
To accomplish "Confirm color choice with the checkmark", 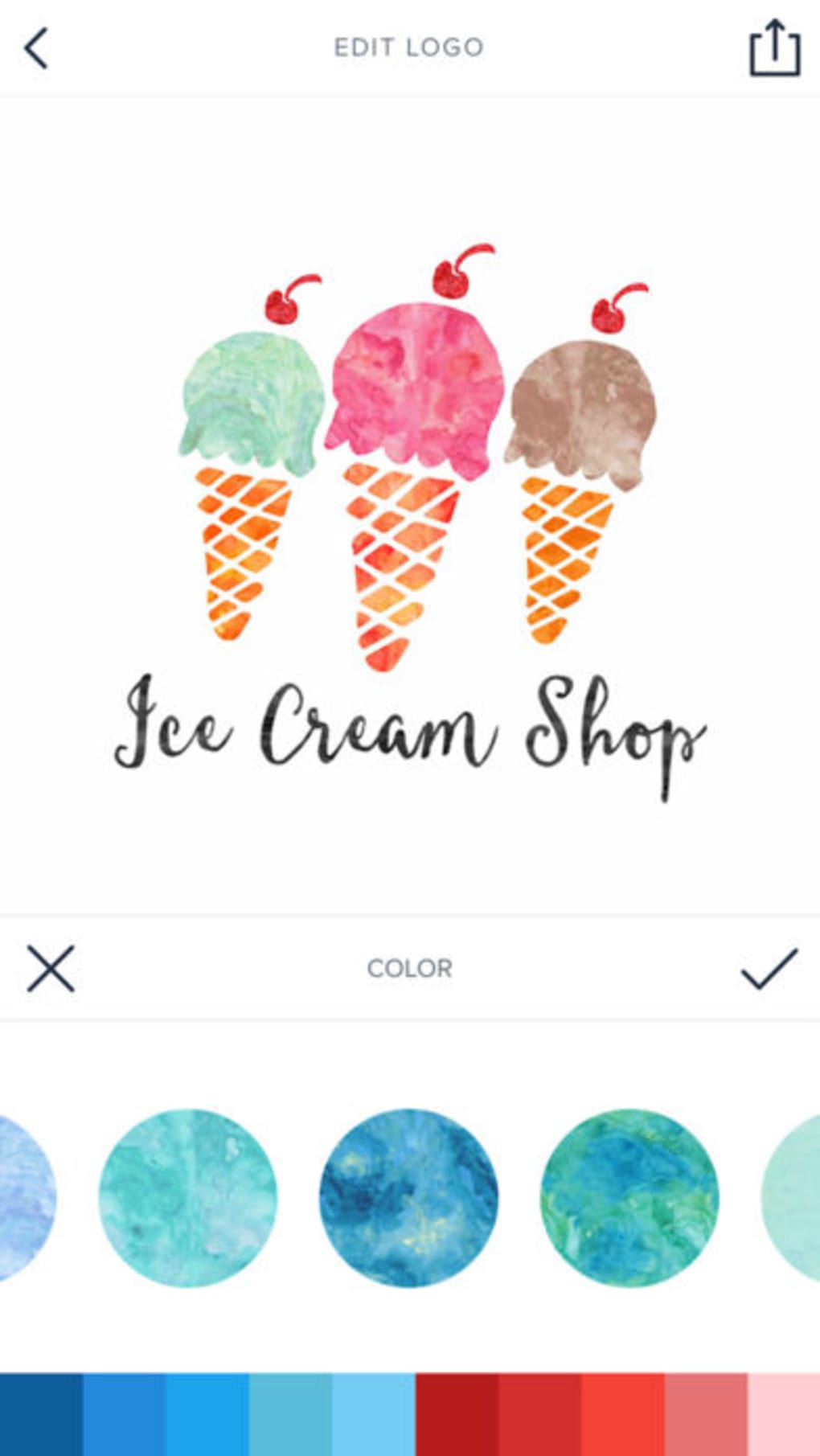I will click(768, 969).
